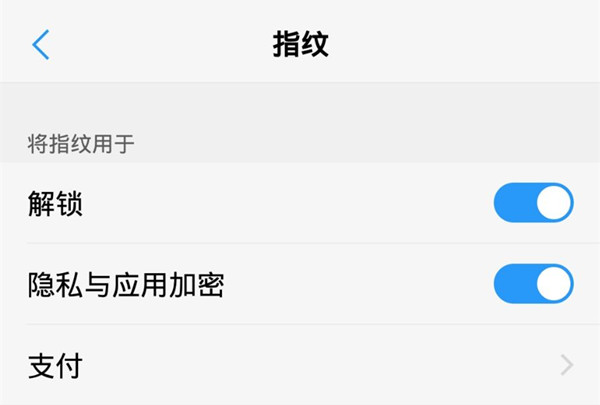Turn off fingerprint for 解锁

533,204
